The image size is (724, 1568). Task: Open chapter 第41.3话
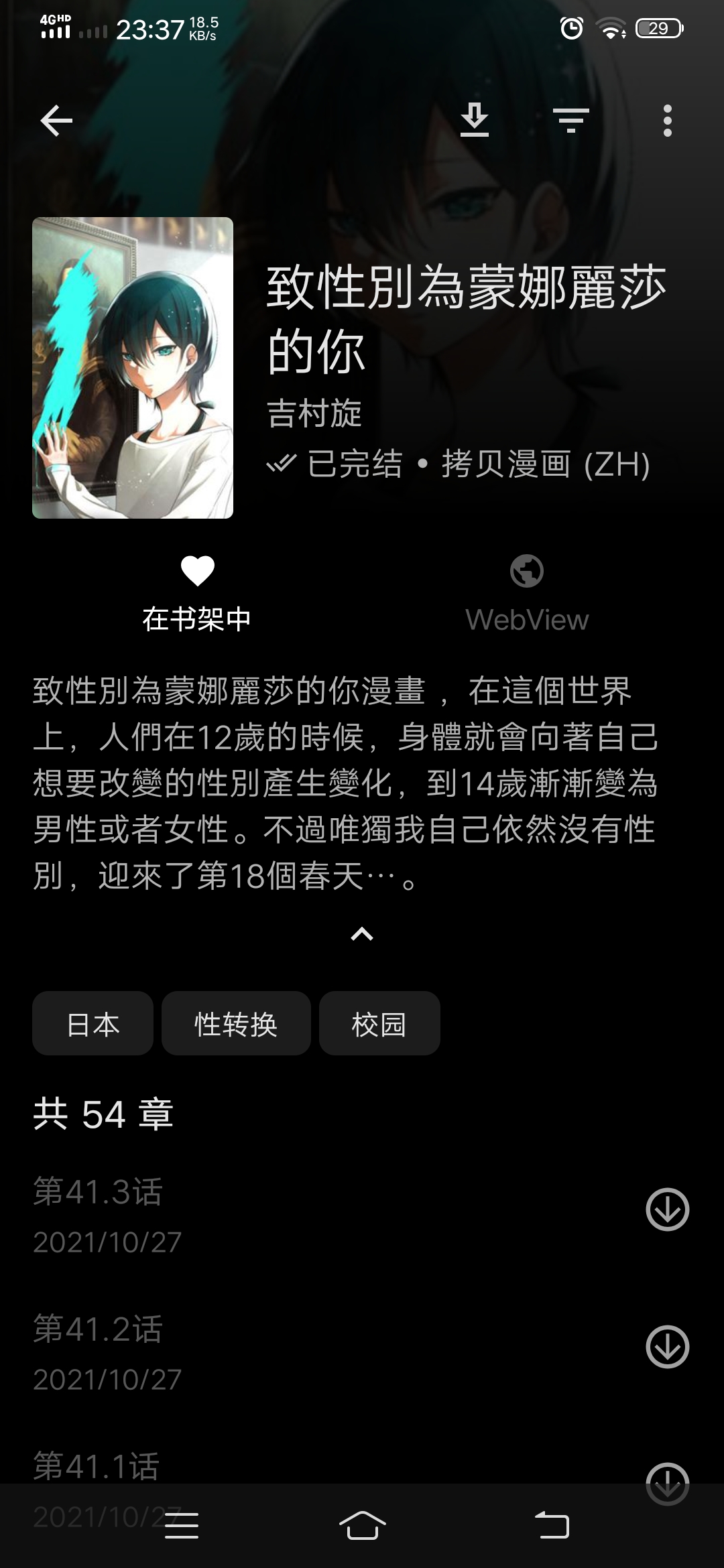(268, 1214)
